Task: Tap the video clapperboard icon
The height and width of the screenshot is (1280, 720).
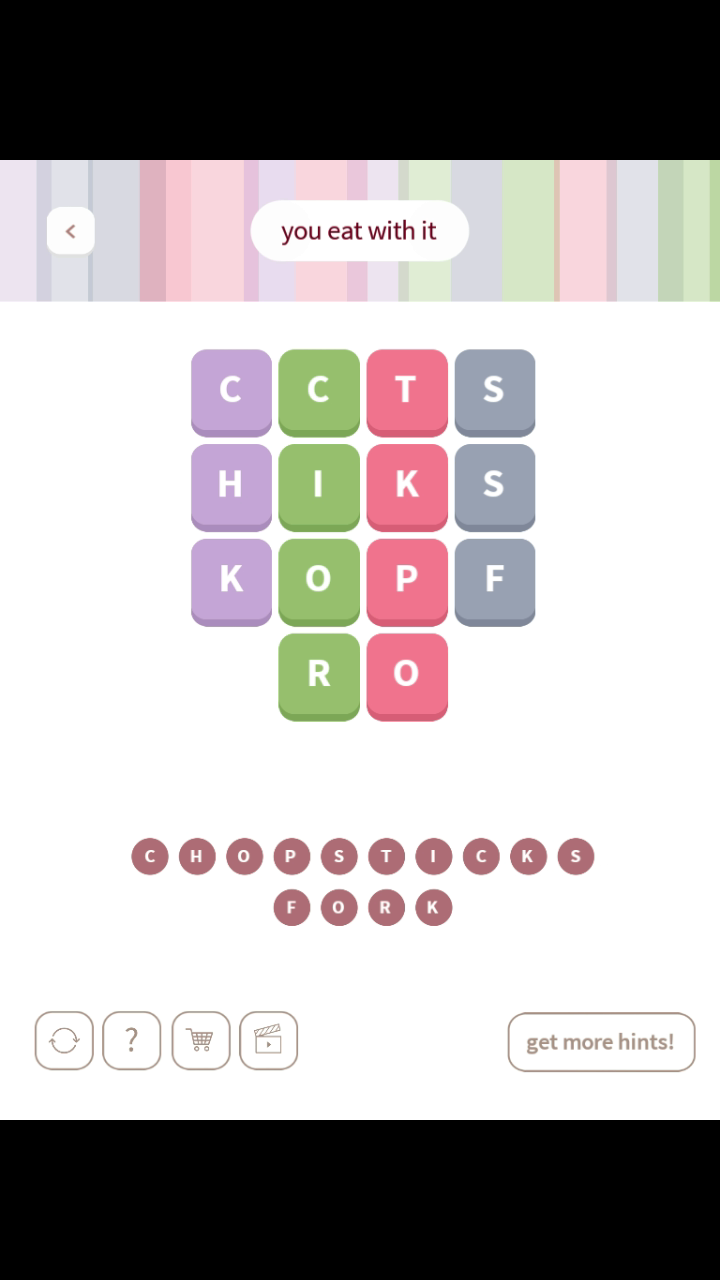Action: click(268, 1041)
